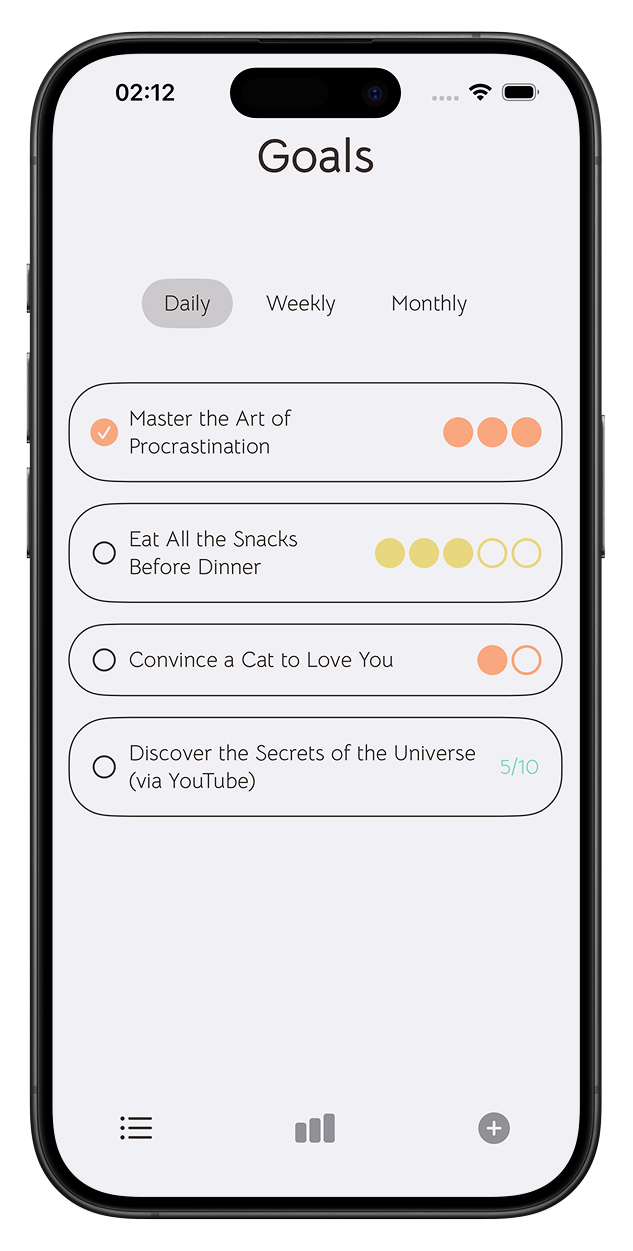Viewport: 633px width, 1251px height.
Task: Open the statistics bar chart
Action: coord(315,1128)
